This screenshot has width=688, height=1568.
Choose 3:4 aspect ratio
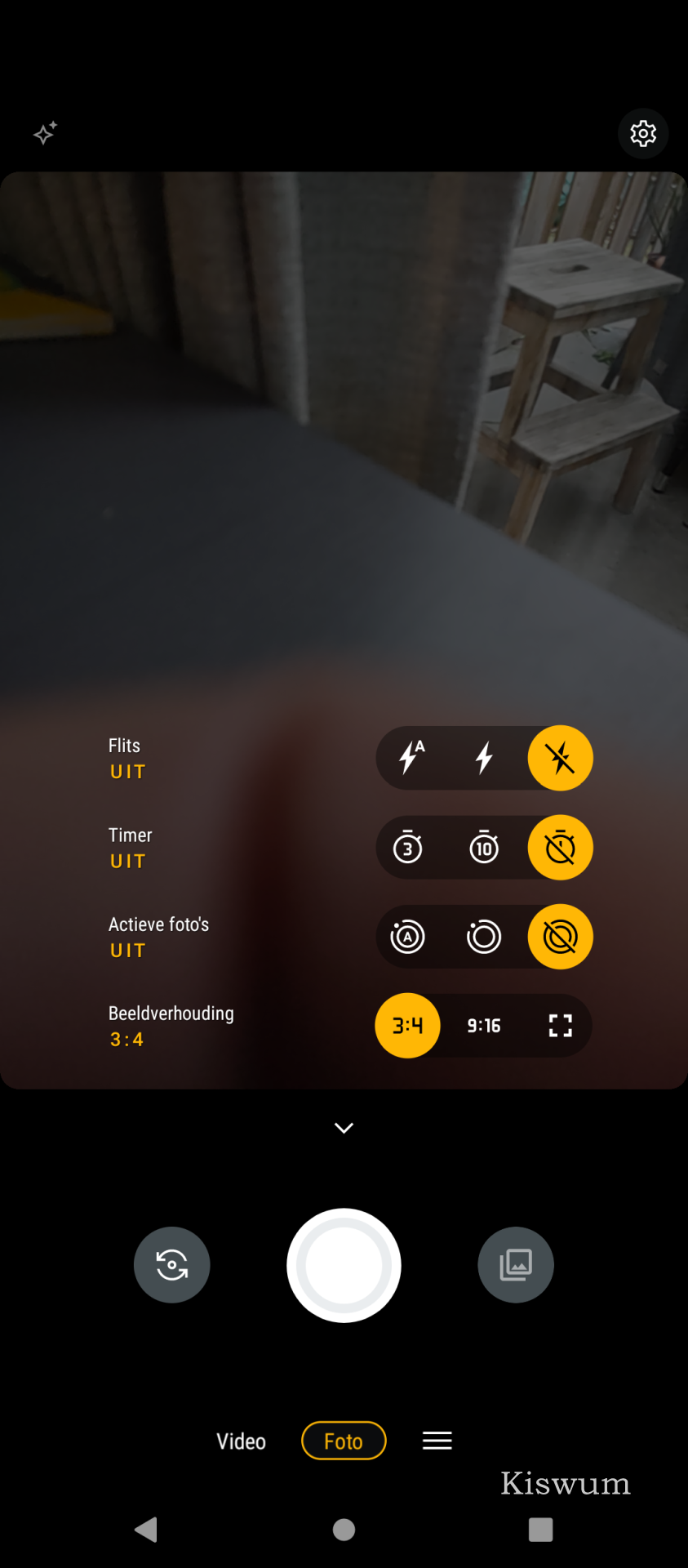pyautogui.click(x=407, y=1026)
